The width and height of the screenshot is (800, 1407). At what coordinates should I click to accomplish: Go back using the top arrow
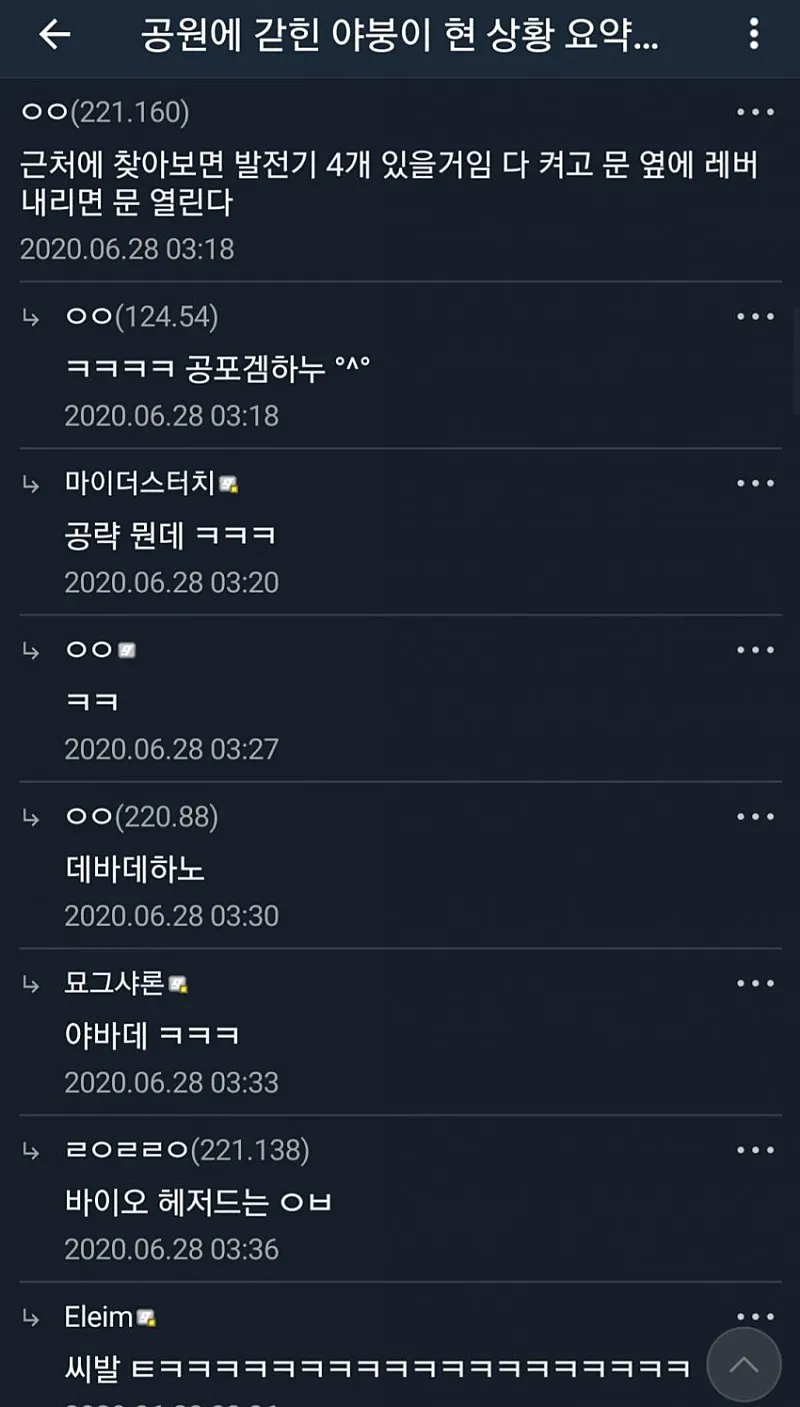55,35
